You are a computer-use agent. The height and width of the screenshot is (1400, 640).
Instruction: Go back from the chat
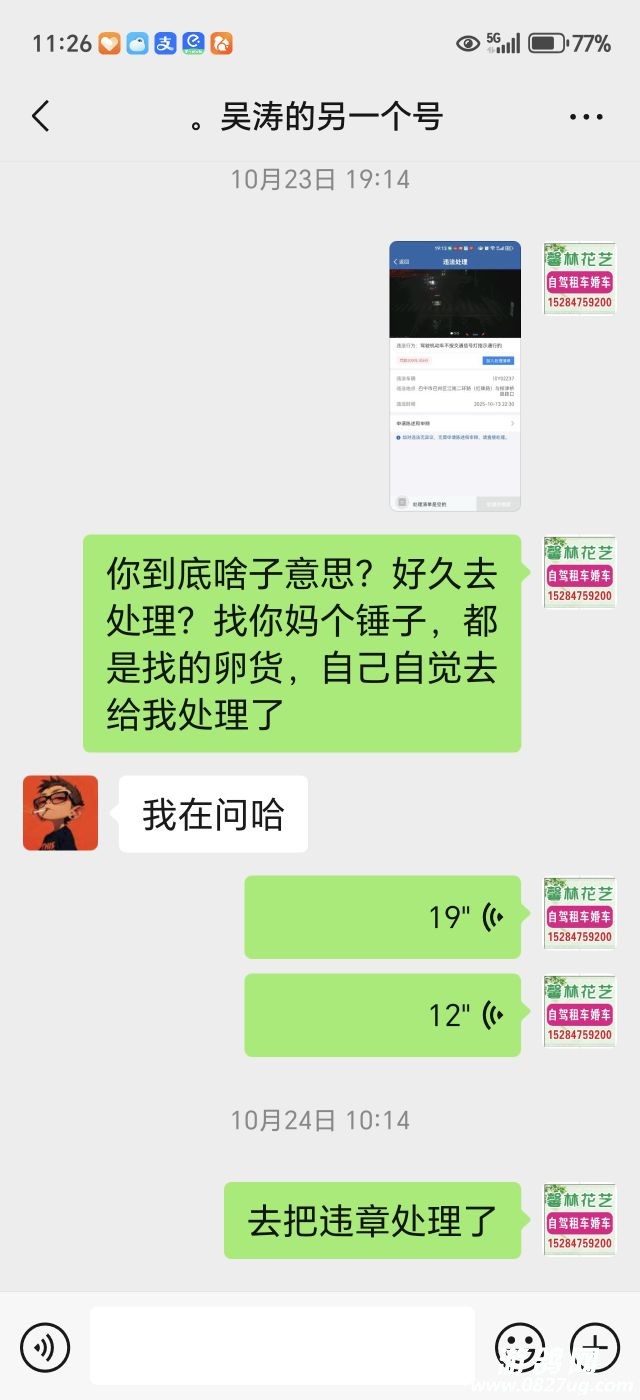tap(40, 117)
